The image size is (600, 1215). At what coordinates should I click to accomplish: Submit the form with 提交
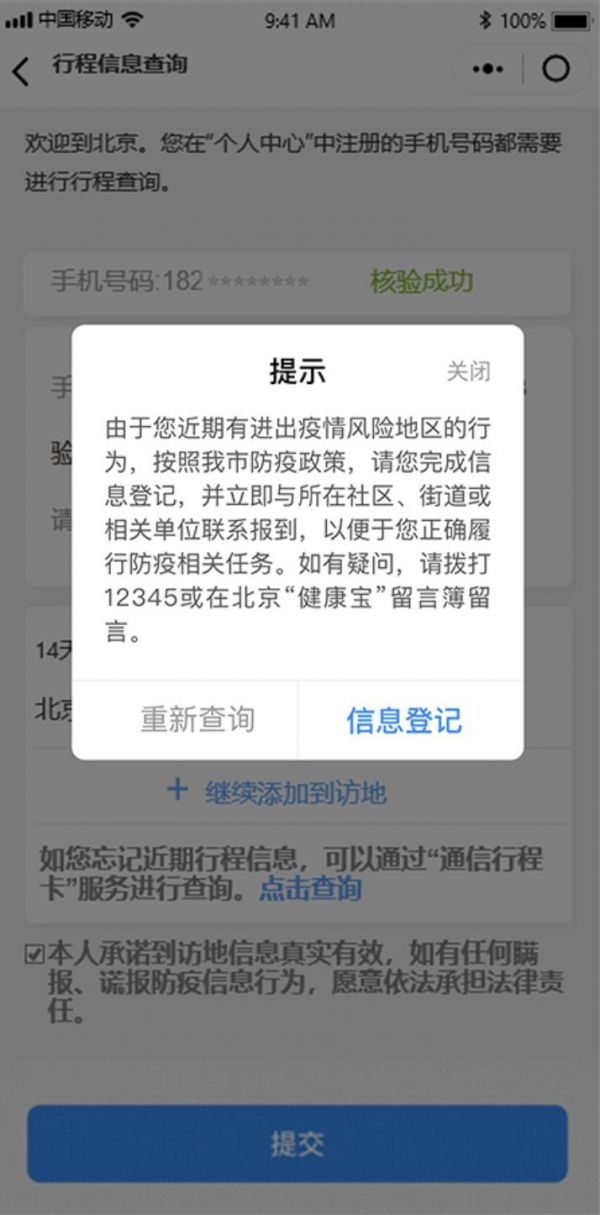coord(297,1144)
